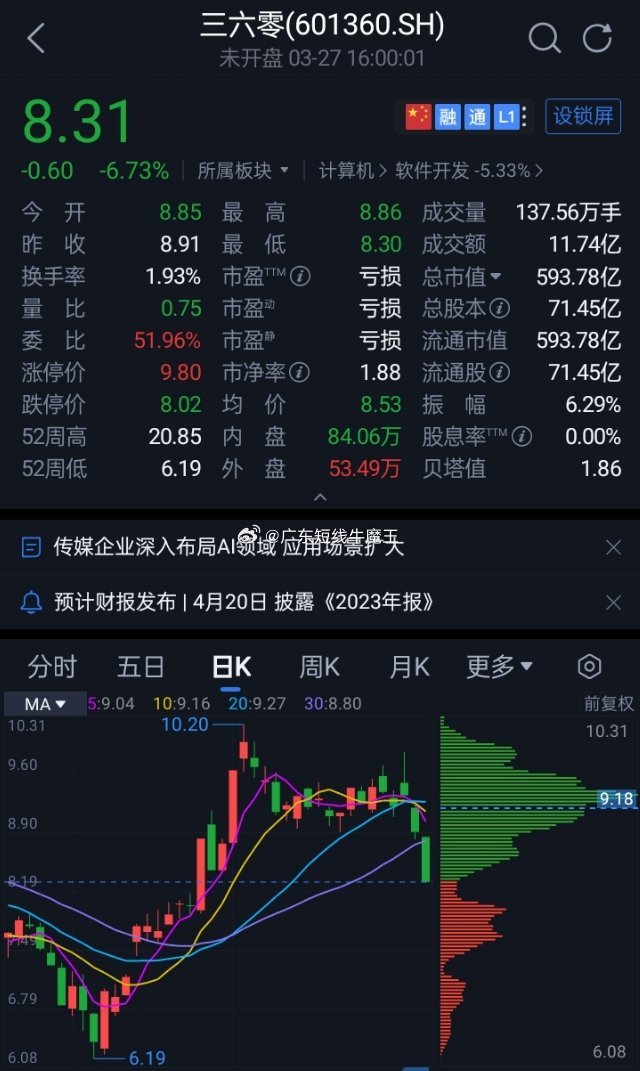Select the 月K chart tab
The width and height of the screenshot is (640, 1071).
[408, 666]
